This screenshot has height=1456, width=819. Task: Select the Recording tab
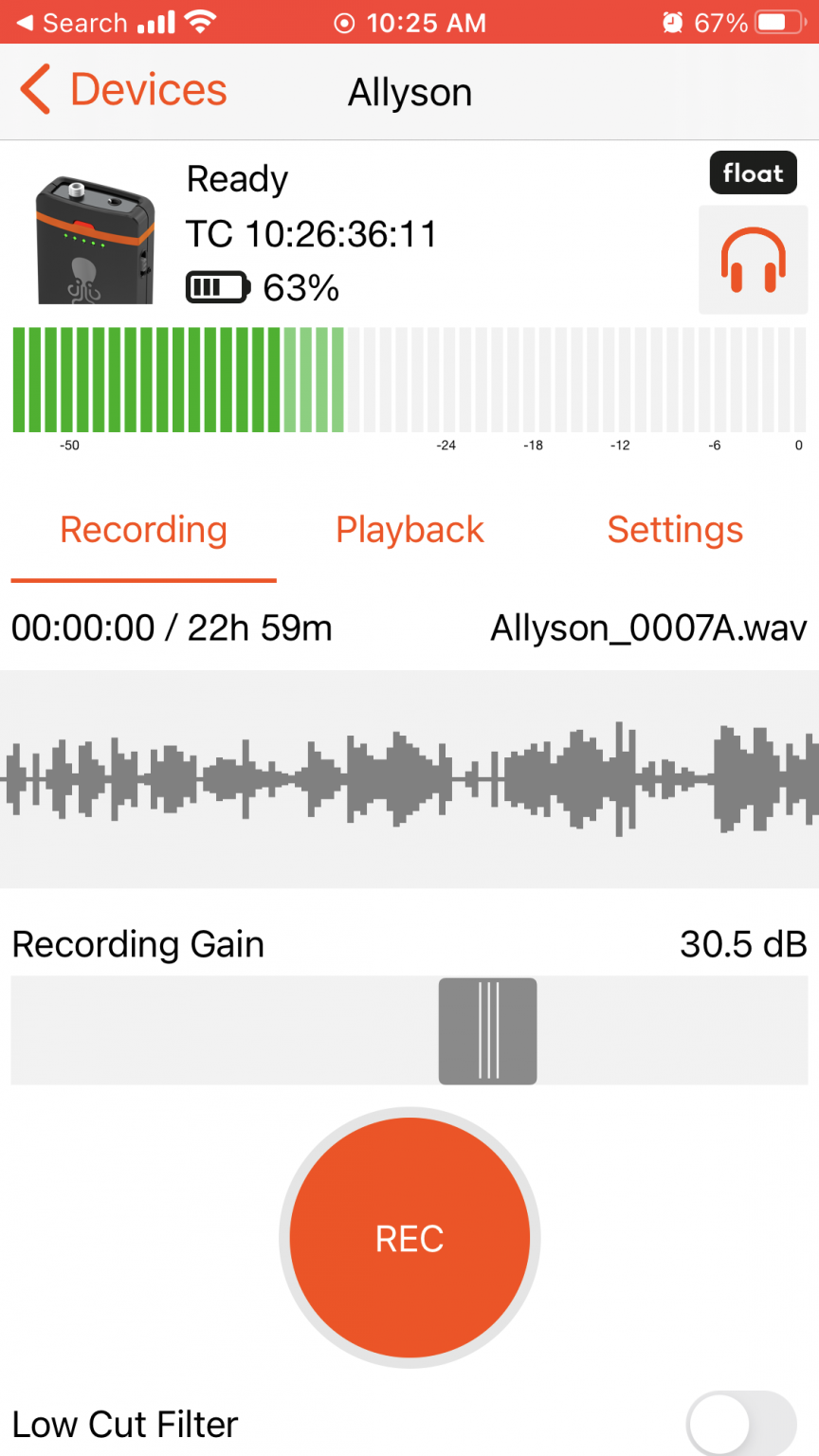coord(143,530)
